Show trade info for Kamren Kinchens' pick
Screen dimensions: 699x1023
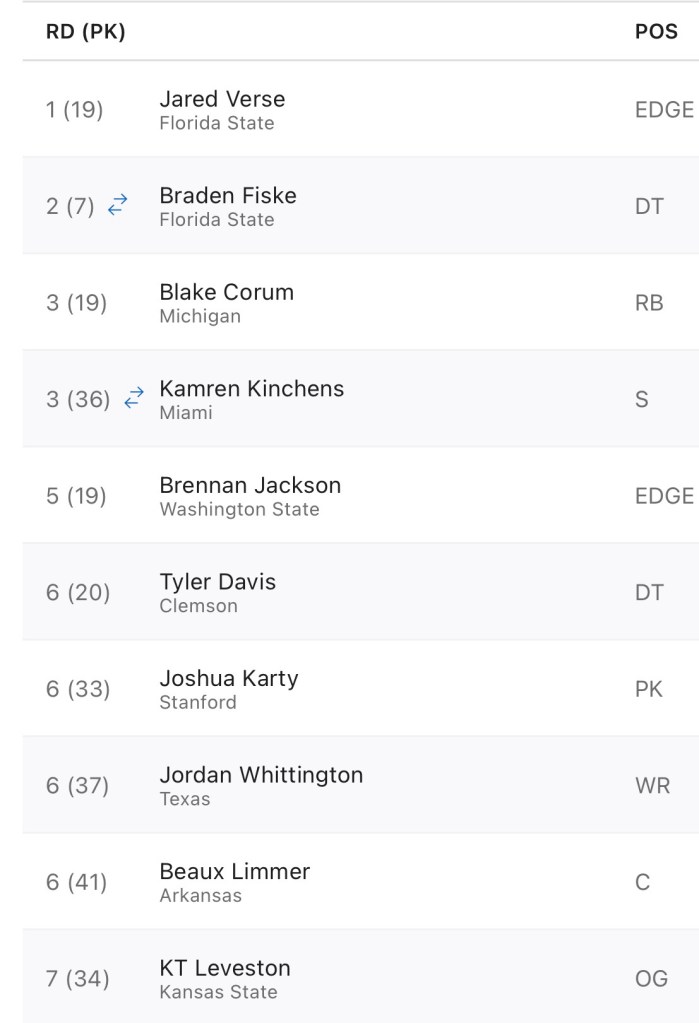[x=134, y=399]
